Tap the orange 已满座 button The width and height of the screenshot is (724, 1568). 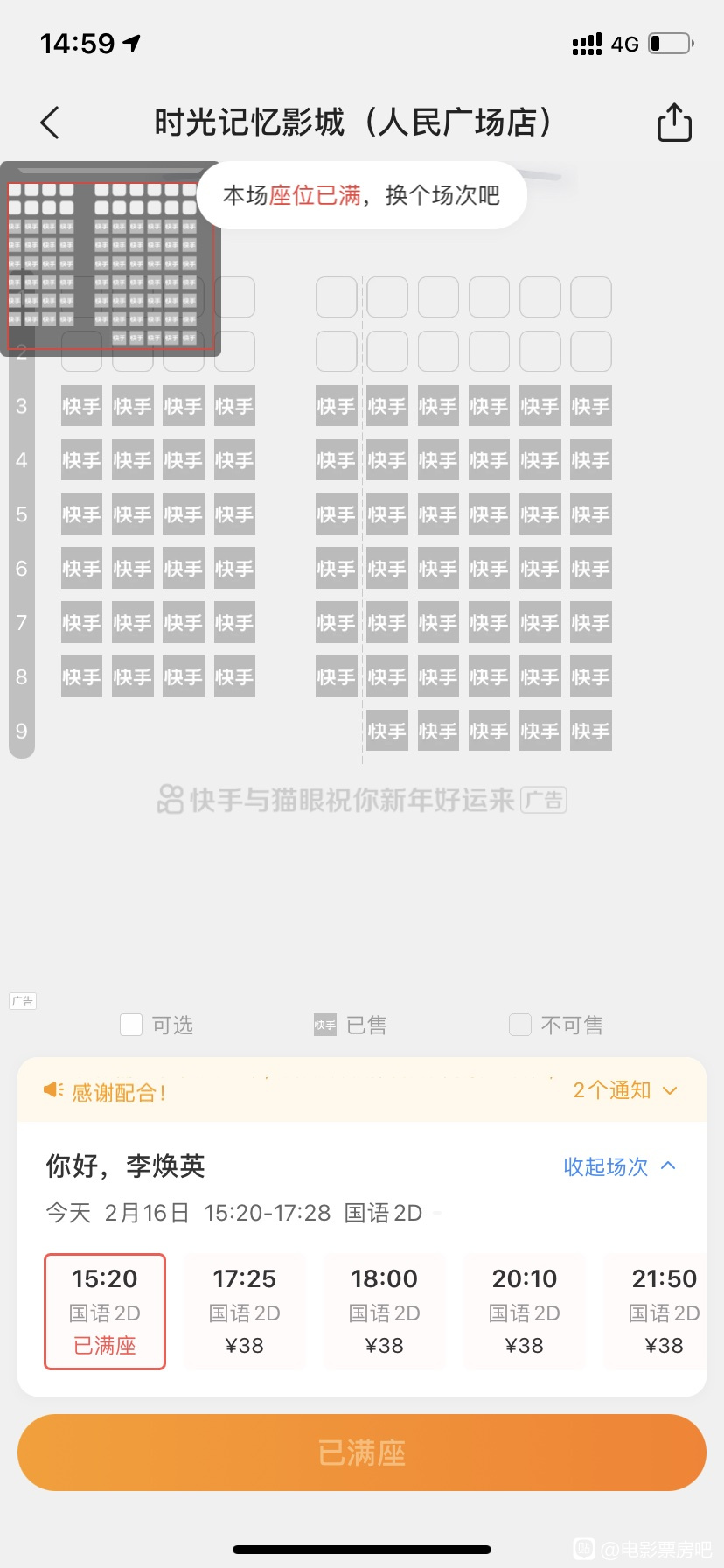[362, 1452]
